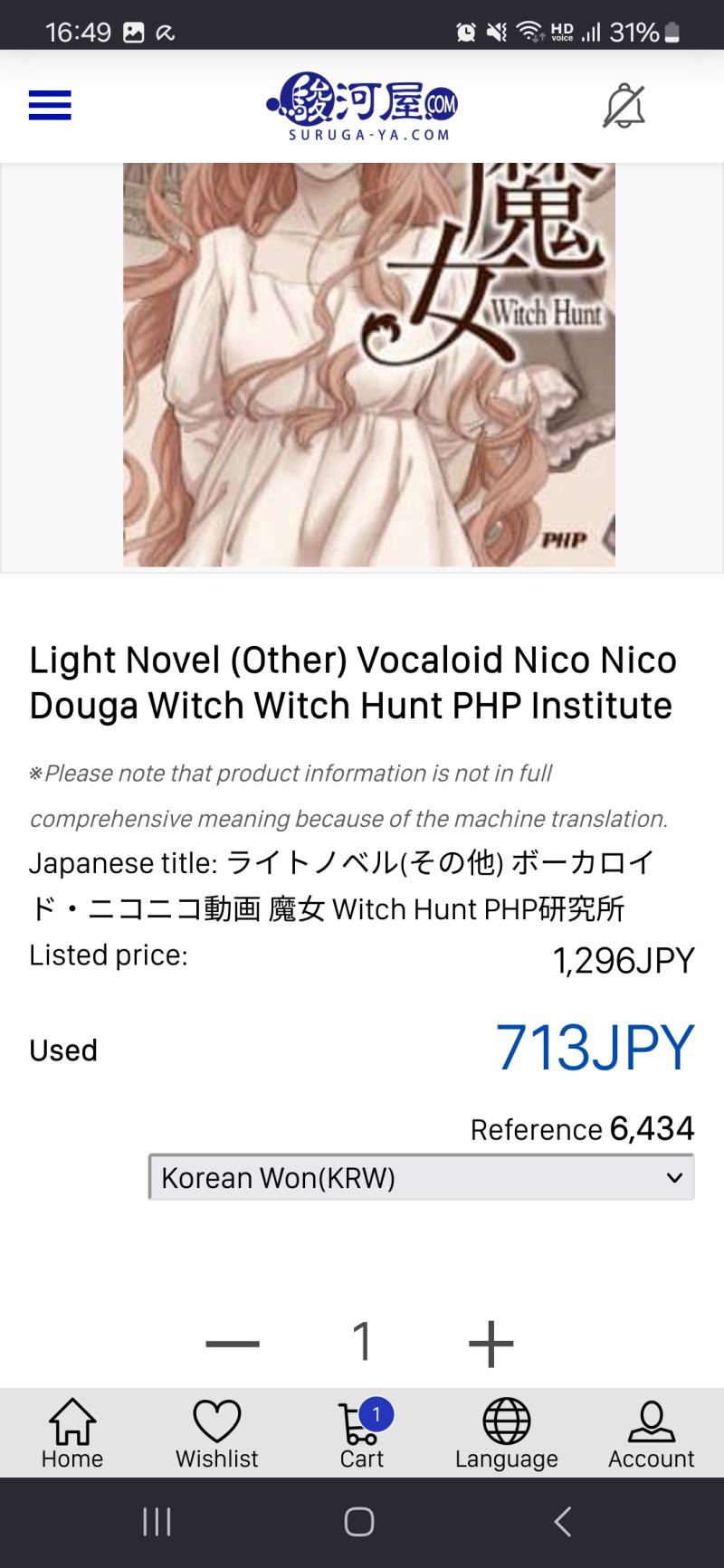Increase quantity with the plus button
724x1568 pixels.
point(491,1343)
